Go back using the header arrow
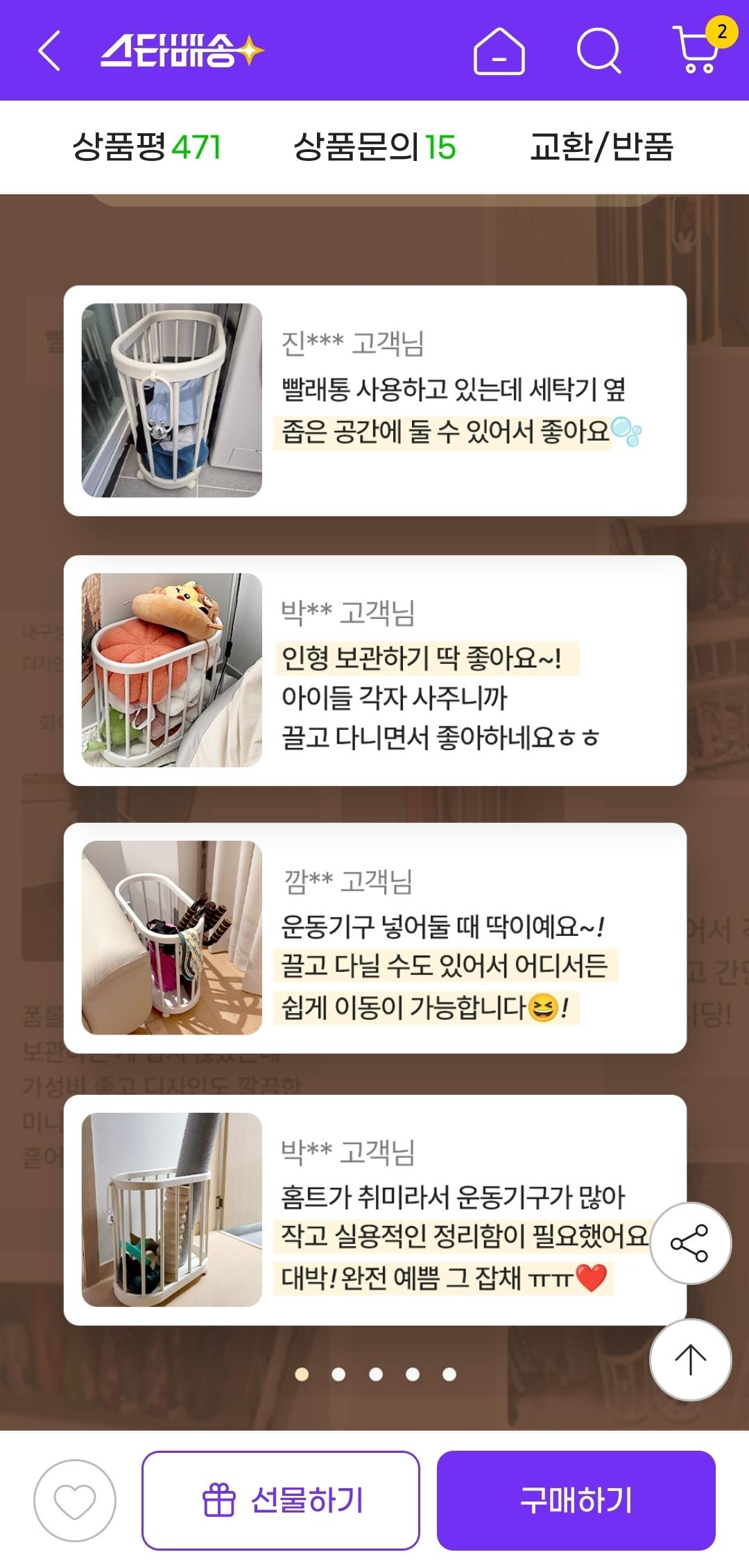Screen dimensions: 749x1568 click(49, 51)
